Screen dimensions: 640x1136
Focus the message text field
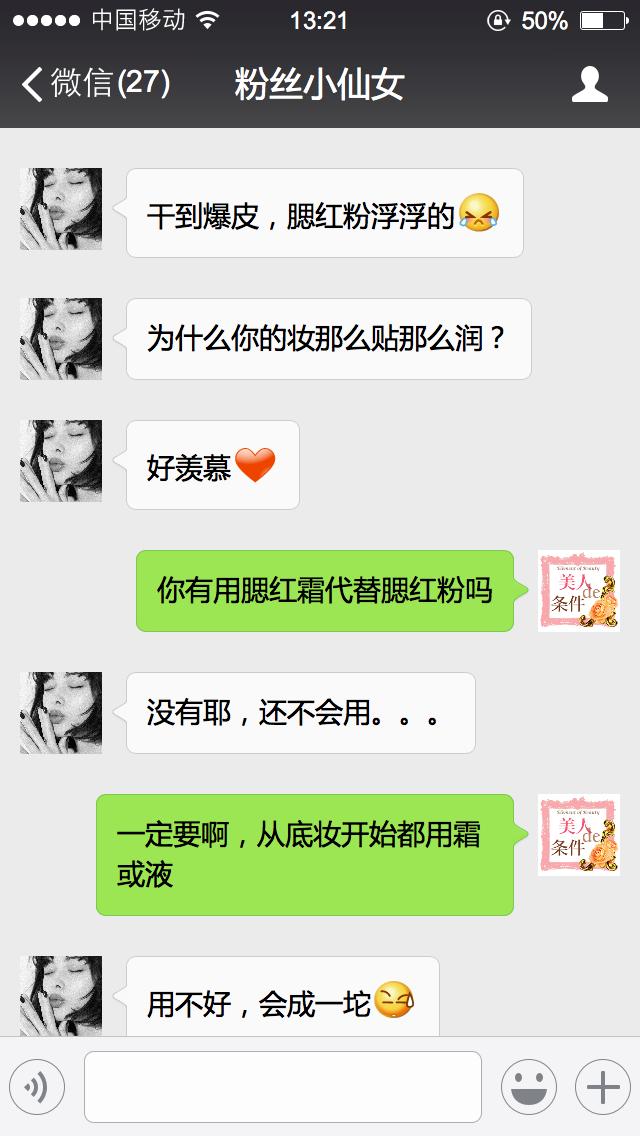[x=283, y=1087]
